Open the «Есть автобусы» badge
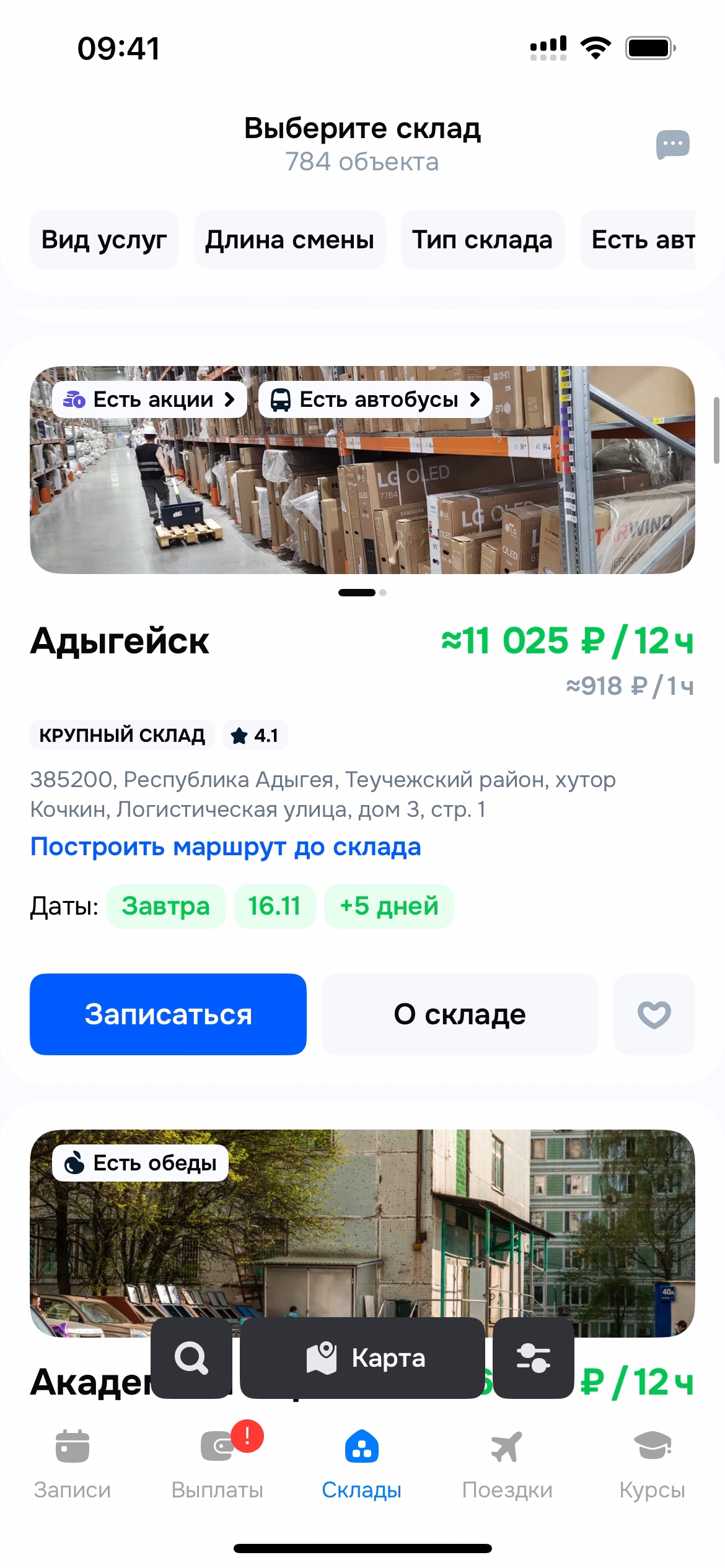Viewport: 725px width, 1568px height. coord(375,399)
